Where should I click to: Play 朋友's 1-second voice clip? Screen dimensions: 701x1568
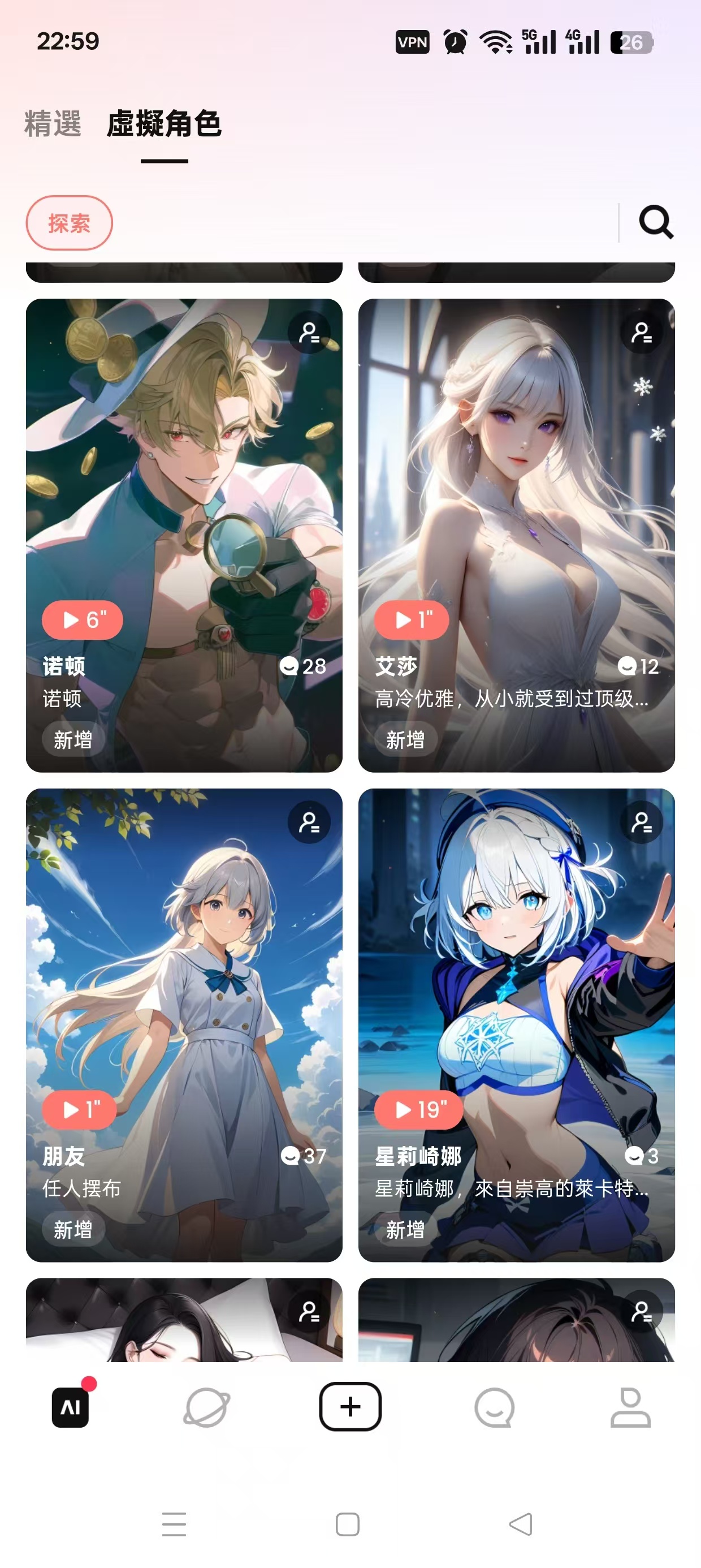[x=79, y=1110]
